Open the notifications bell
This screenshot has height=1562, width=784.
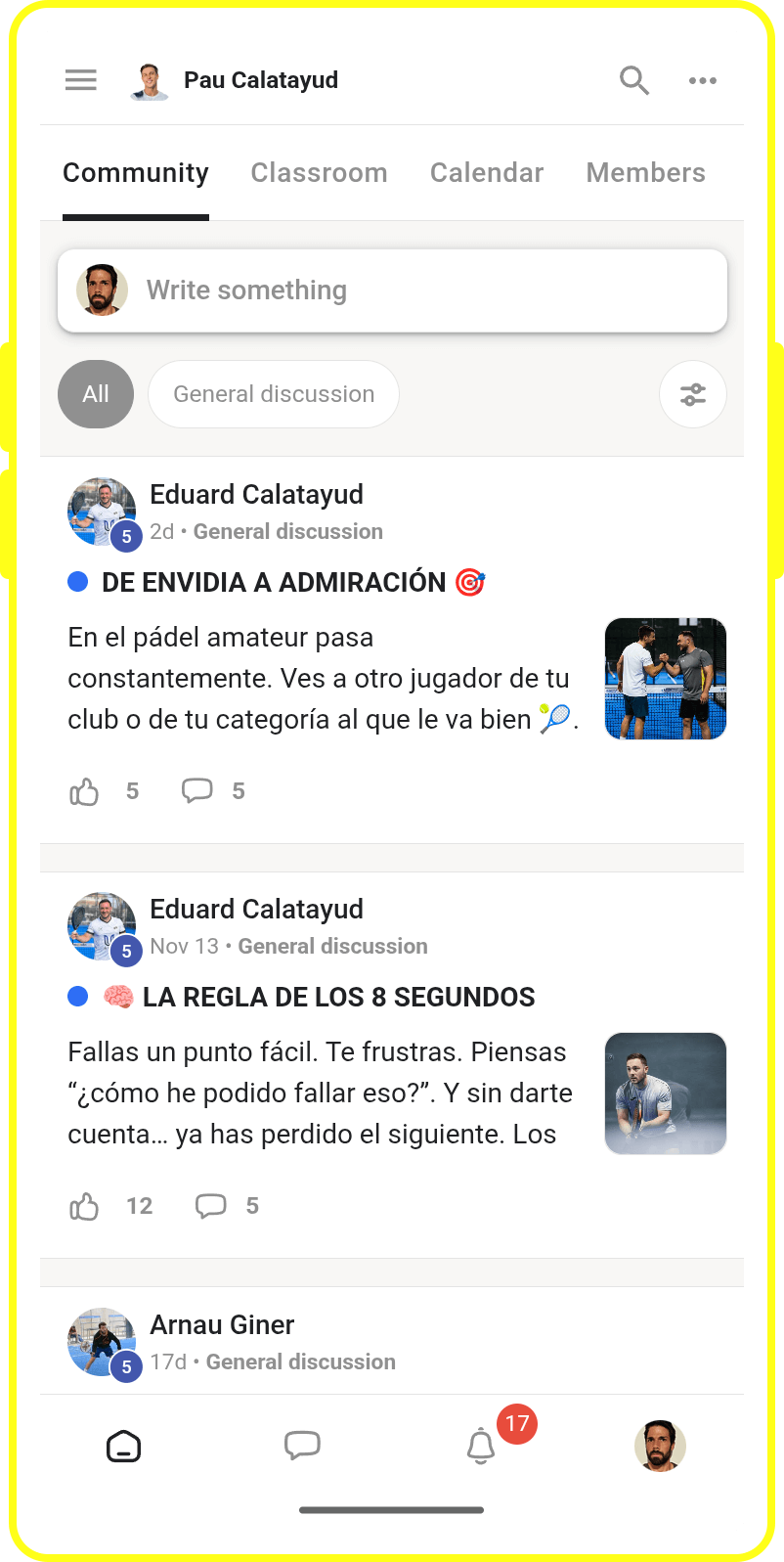(x=480, y=1446)
